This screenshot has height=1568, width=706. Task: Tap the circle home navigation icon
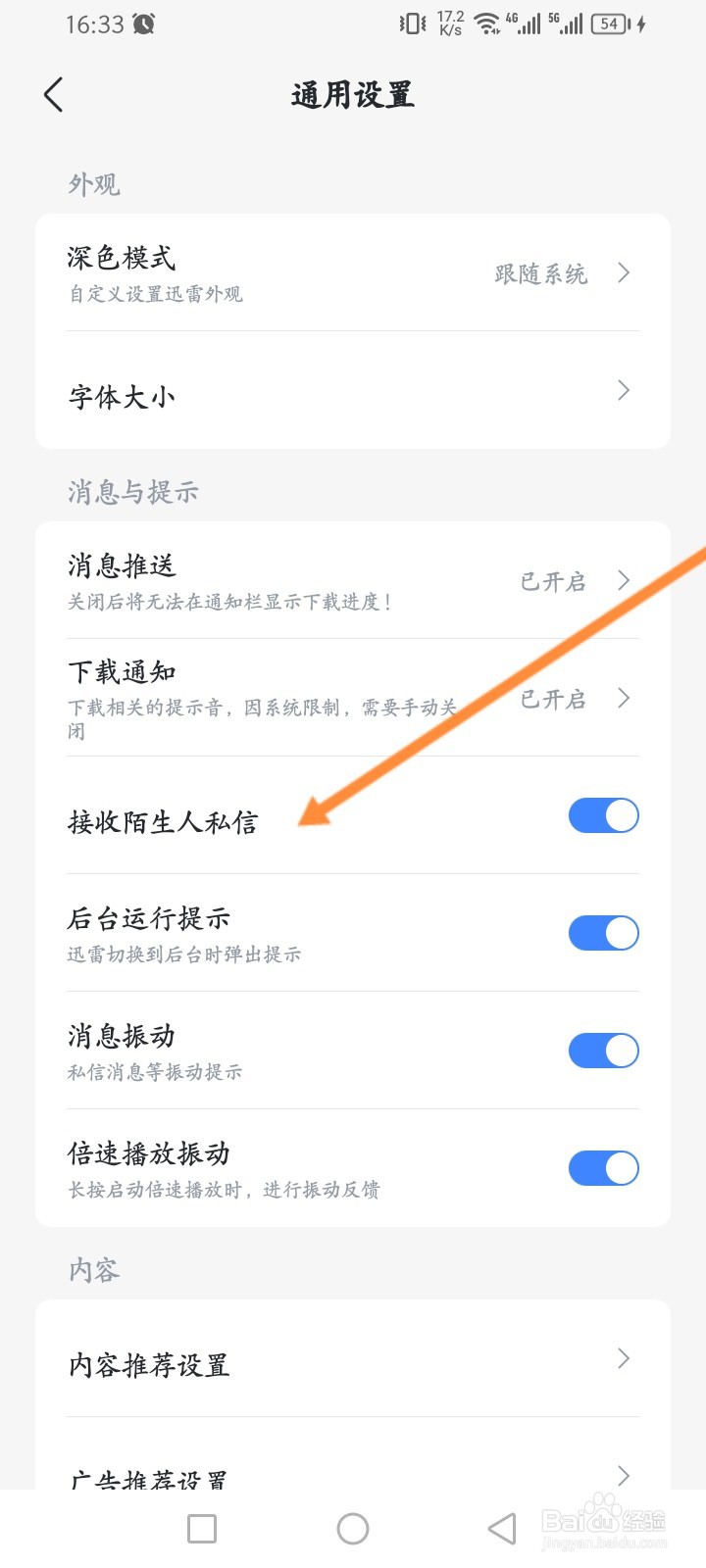coord(353,1527)
